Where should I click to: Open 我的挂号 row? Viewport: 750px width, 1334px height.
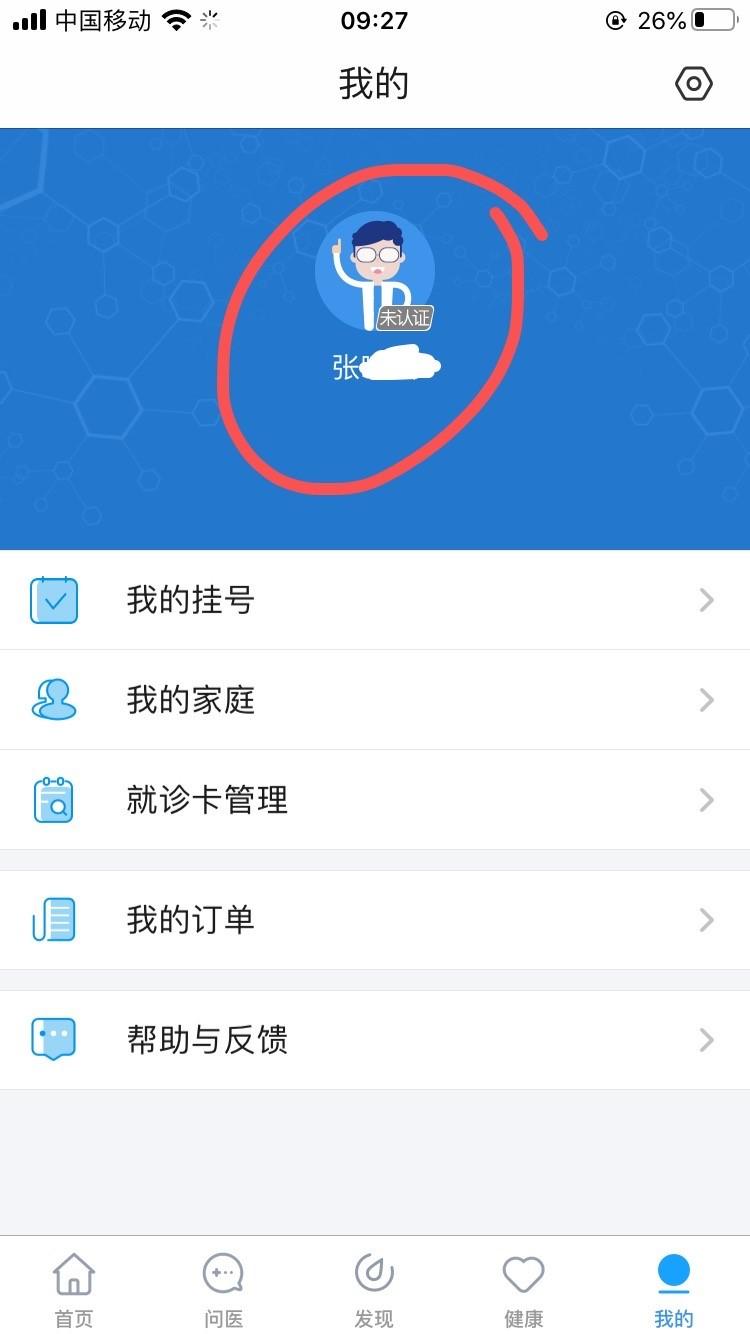[x=375, y=600]
